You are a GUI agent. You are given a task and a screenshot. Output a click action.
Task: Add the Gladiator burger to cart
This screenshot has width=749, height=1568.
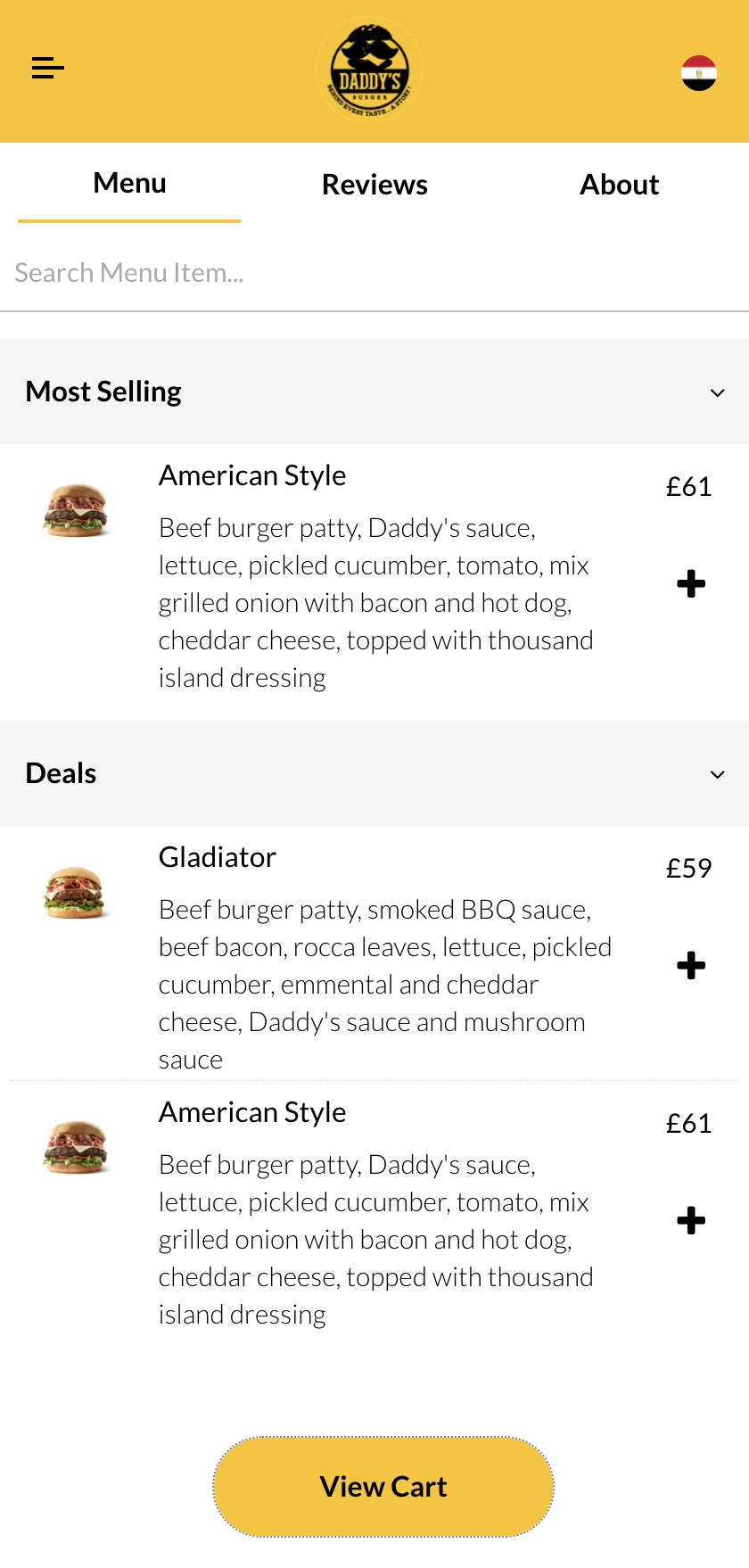click(691, 965)
